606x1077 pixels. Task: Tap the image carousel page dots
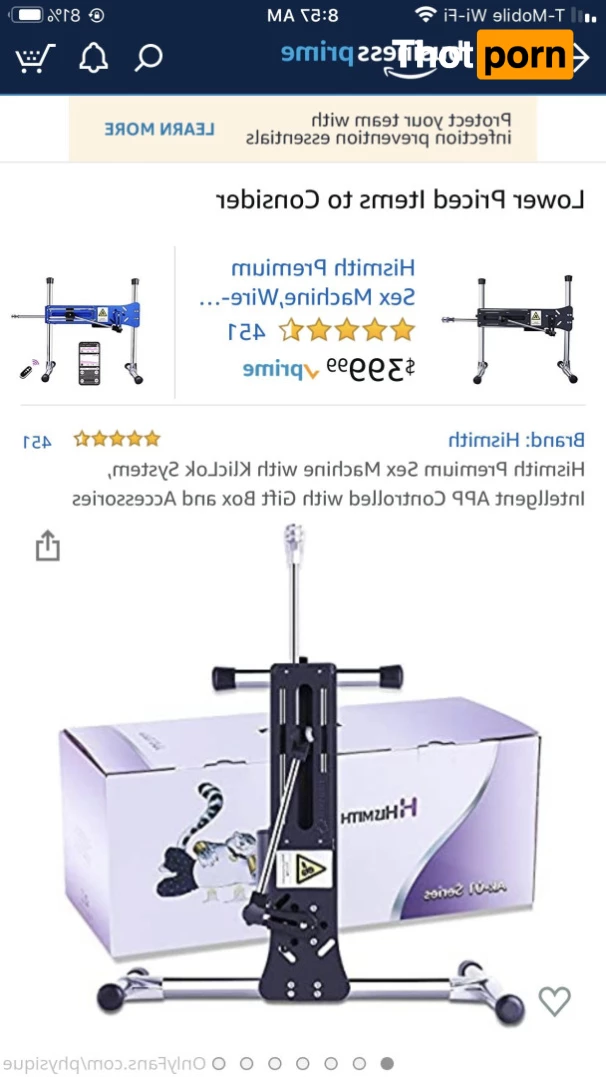point(302,1063)
